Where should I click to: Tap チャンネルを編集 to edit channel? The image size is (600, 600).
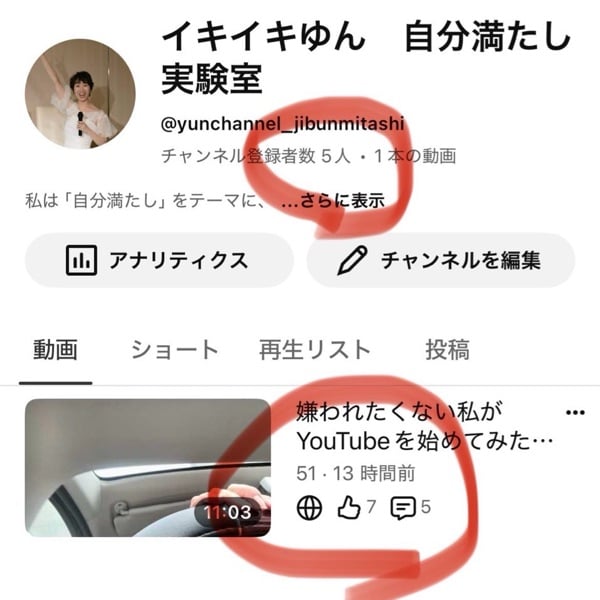click(x=441, y=261)
